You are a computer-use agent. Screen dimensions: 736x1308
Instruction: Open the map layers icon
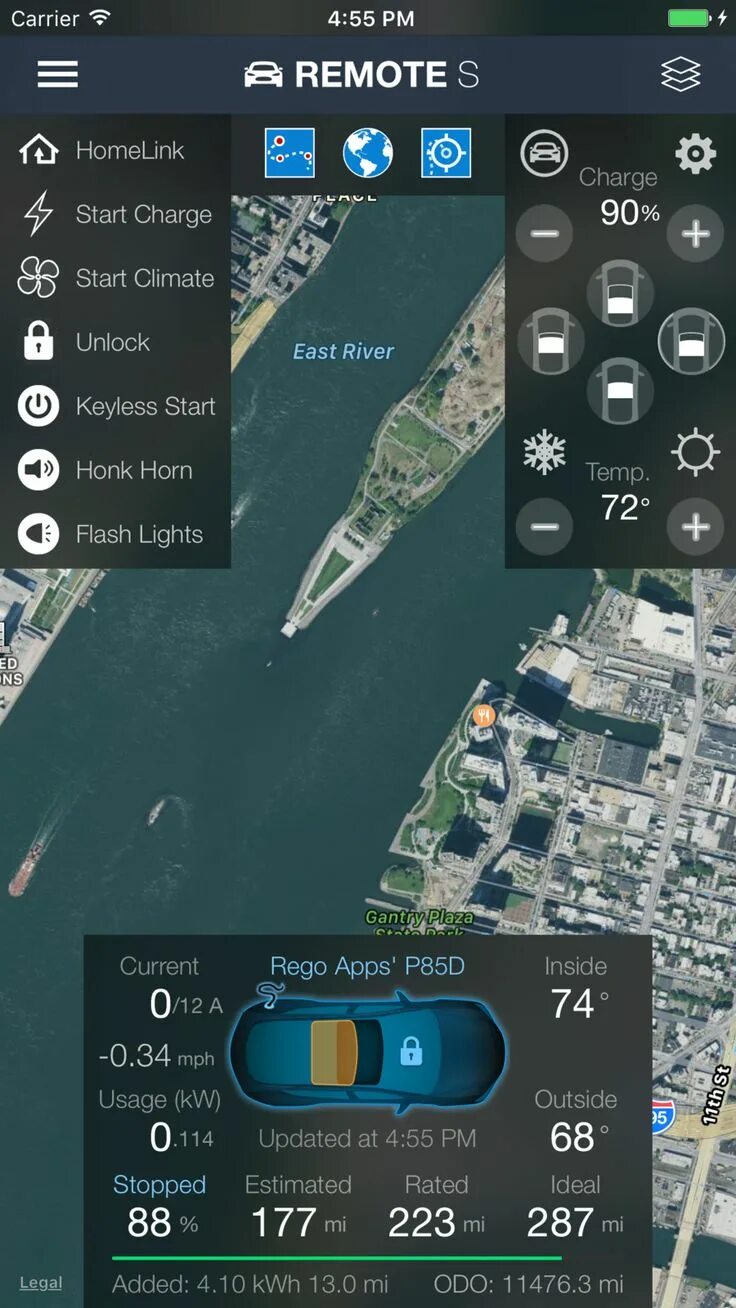[x=680, y=75]
